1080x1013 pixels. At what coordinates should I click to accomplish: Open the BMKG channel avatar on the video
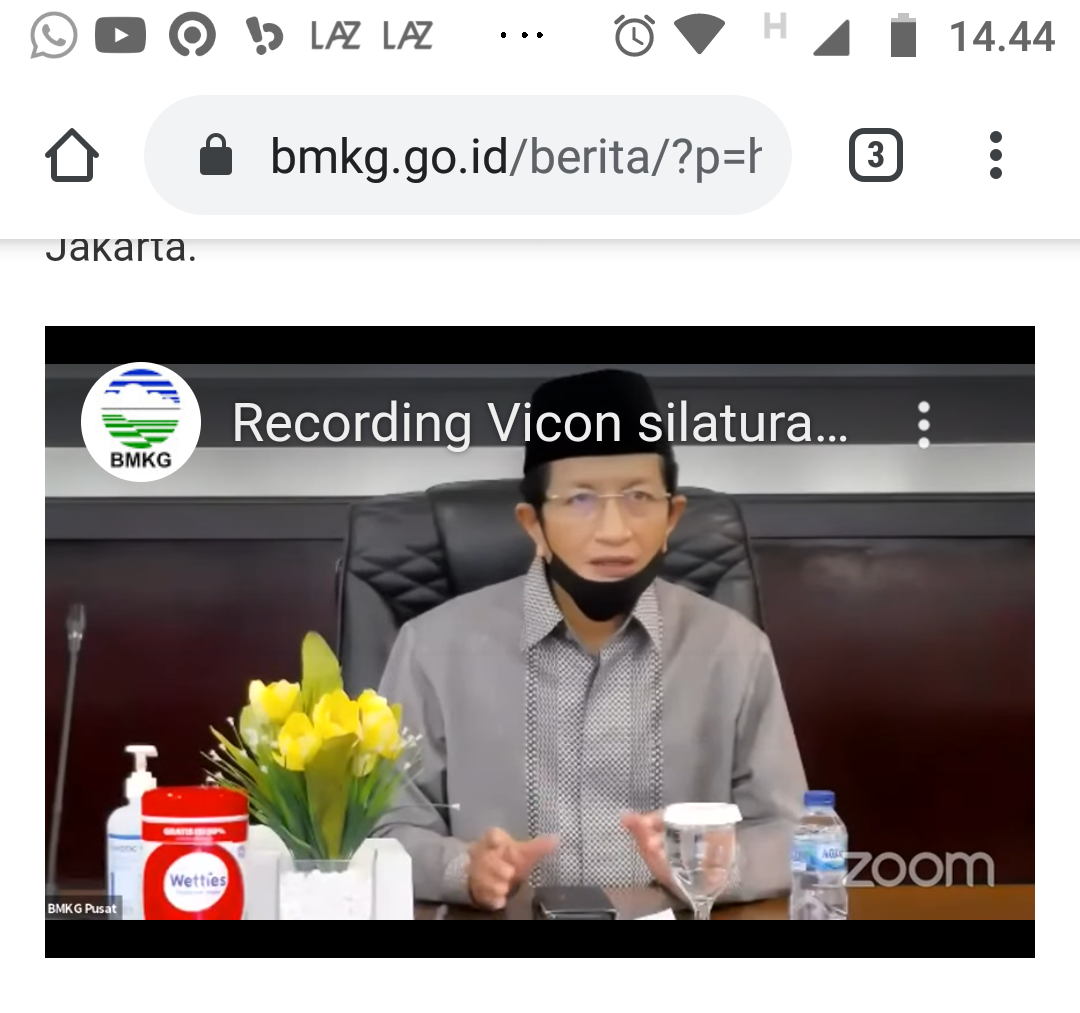141,422
